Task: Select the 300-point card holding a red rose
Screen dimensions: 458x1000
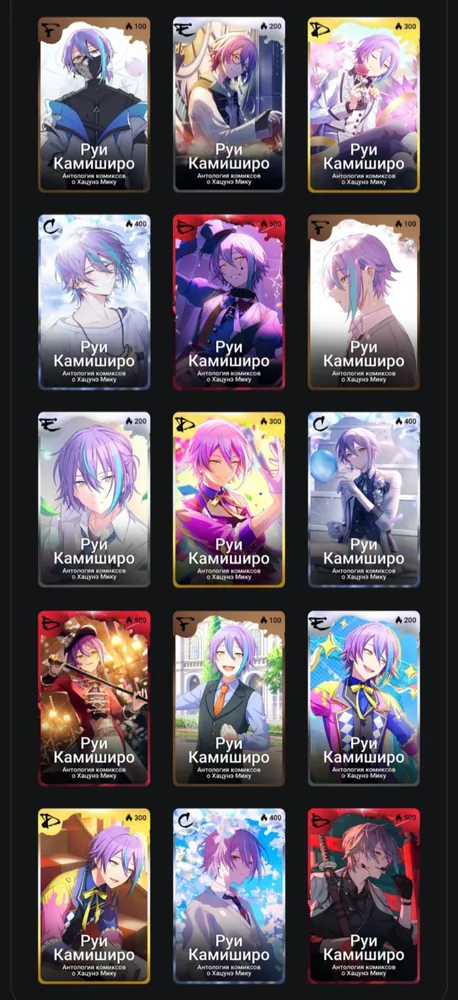Action: pyautogui.click(x=364, y=105)
